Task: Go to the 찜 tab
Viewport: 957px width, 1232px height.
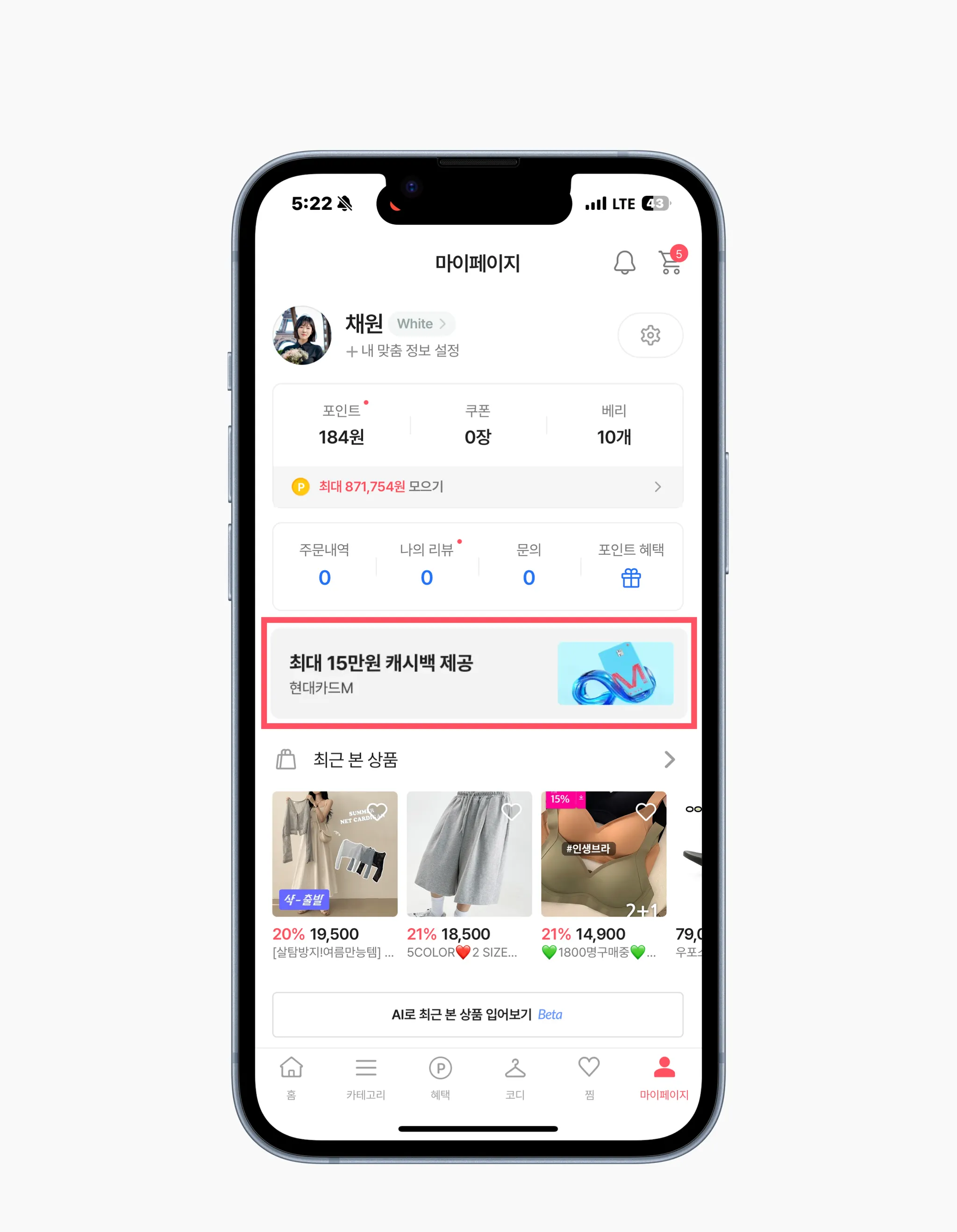Action: 589,1077
